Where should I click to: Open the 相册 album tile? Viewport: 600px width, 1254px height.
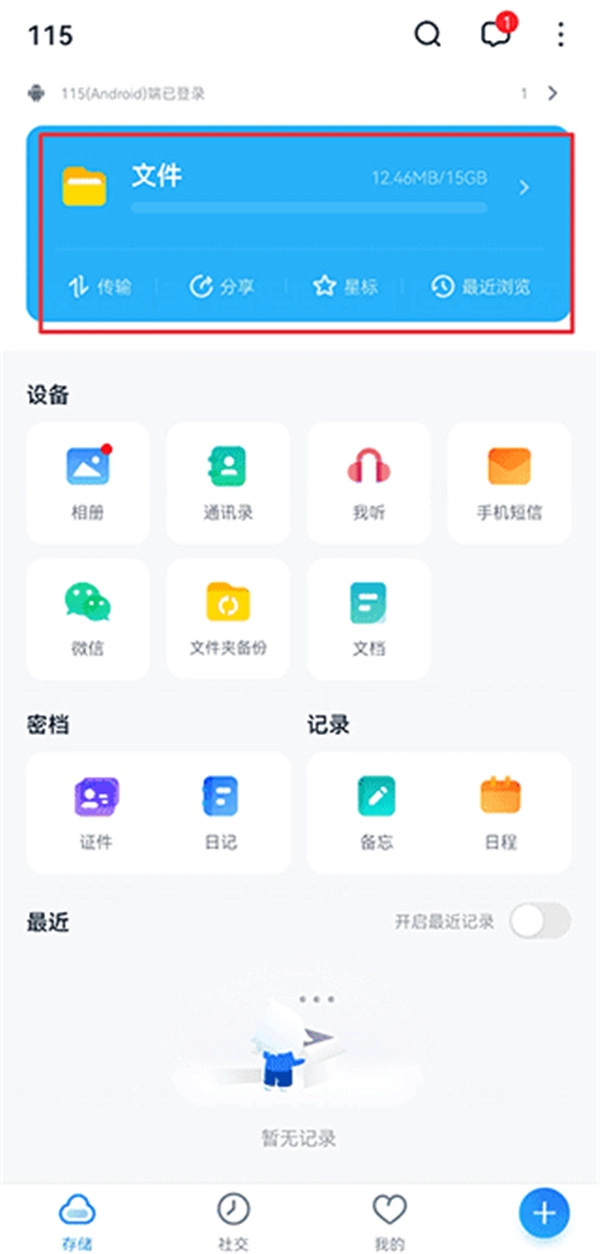coord(88,483)
